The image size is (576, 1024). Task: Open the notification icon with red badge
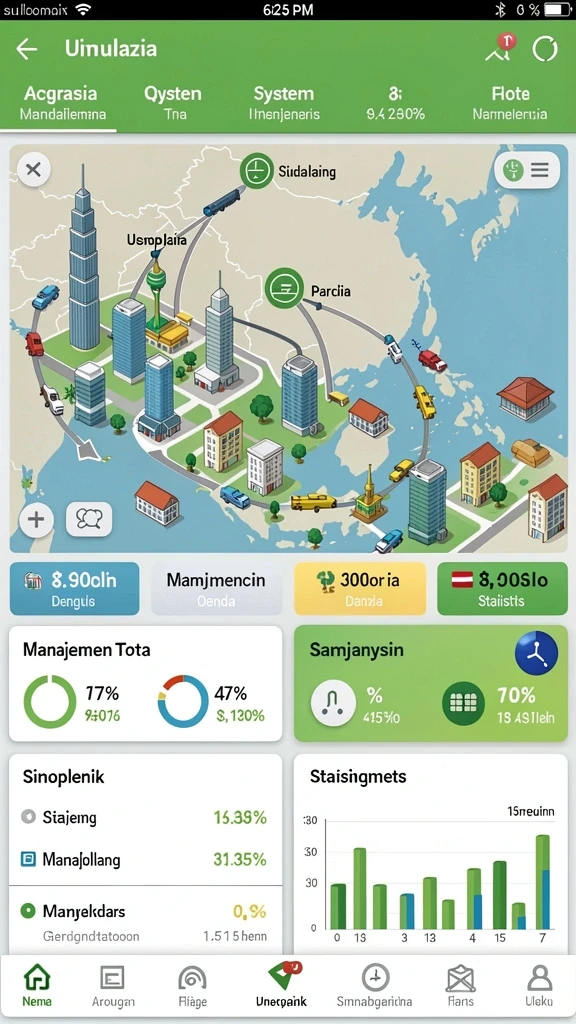click(502, 47)
